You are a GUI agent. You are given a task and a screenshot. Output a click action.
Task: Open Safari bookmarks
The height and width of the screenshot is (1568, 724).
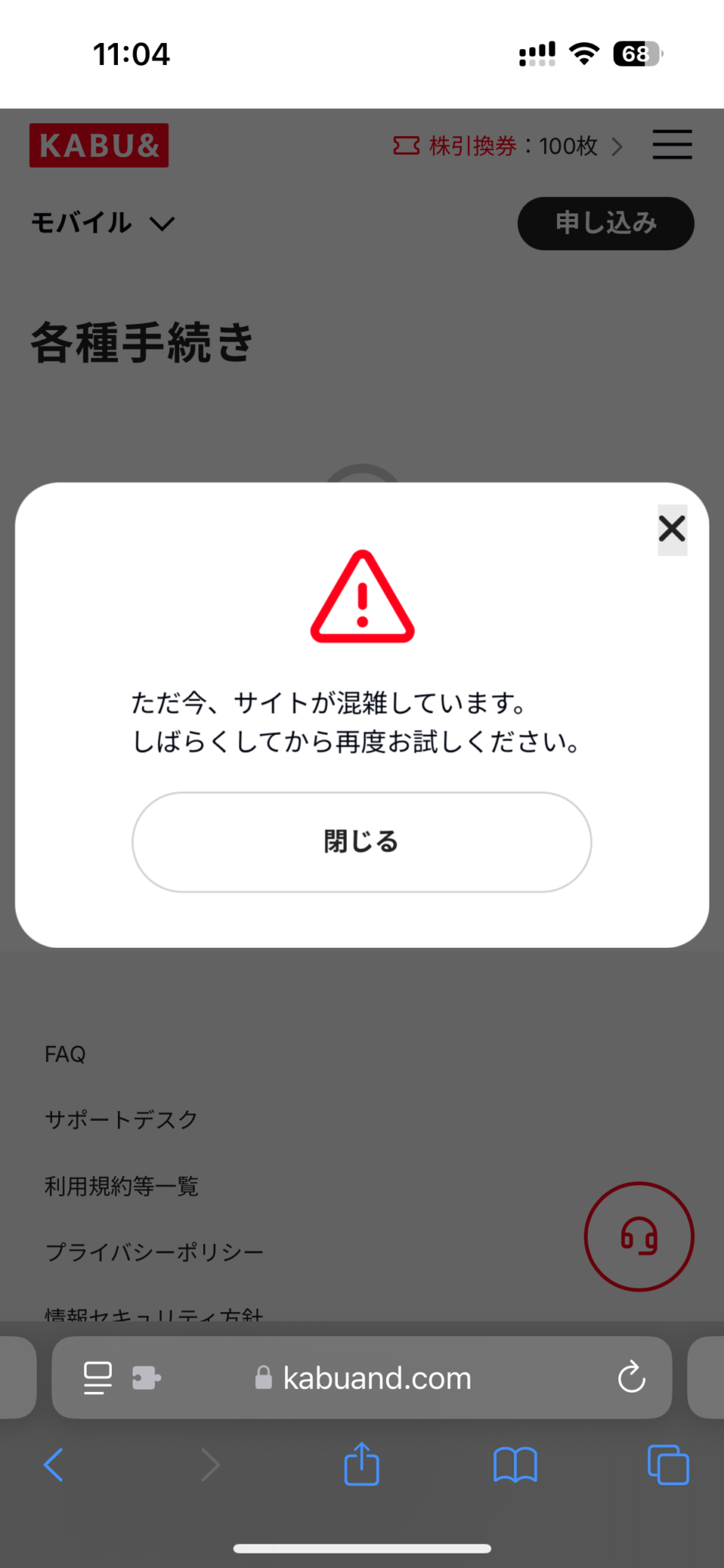tap(515, 1465)
